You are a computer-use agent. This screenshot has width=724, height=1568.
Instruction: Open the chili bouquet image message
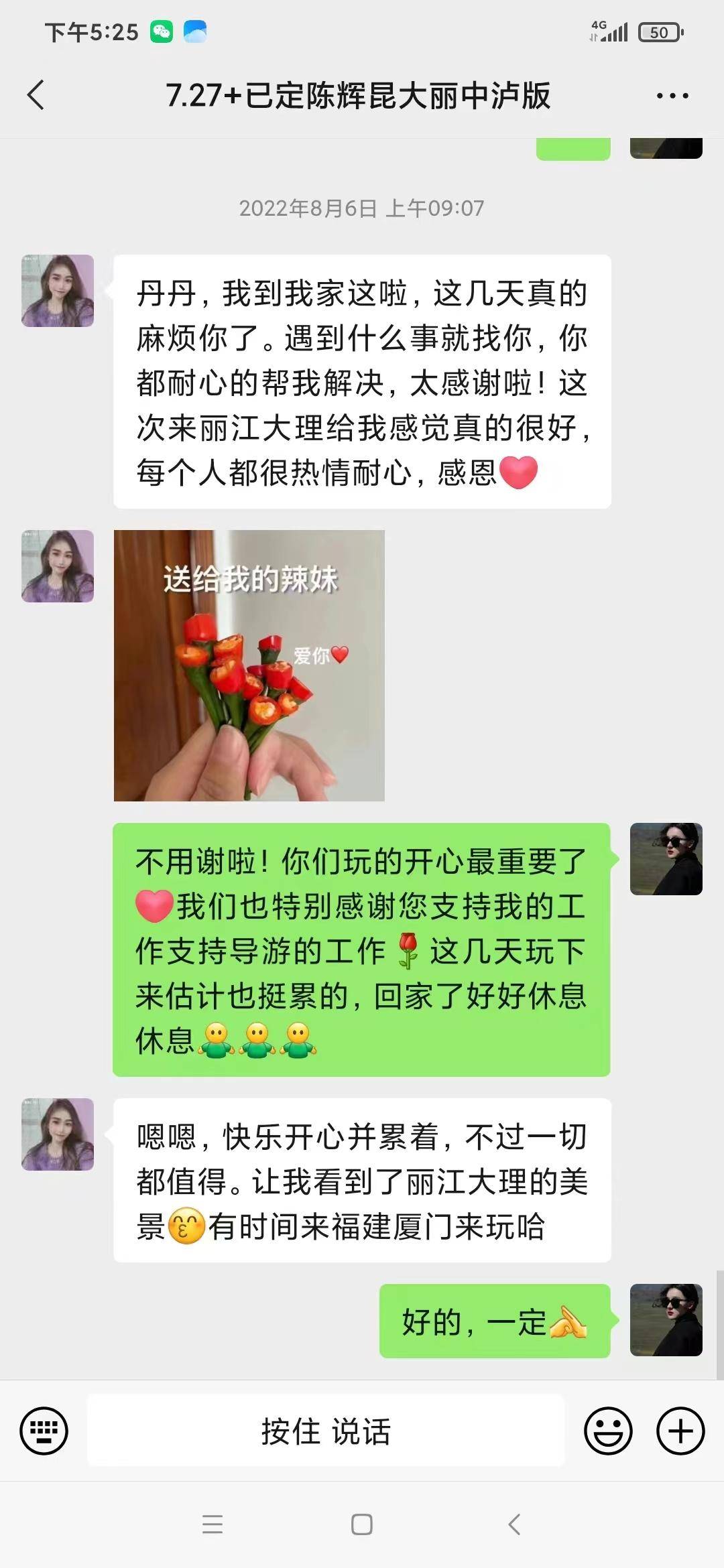[x=249, y=665]
